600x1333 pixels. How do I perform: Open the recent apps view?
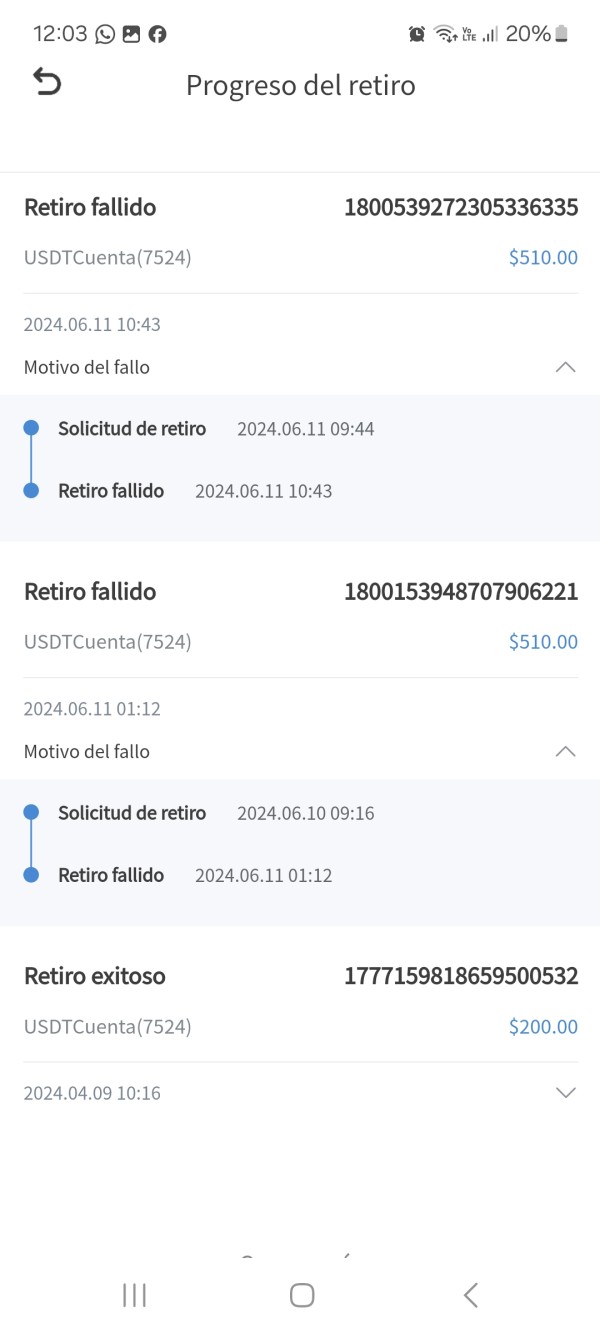(x=134, y=1296)
